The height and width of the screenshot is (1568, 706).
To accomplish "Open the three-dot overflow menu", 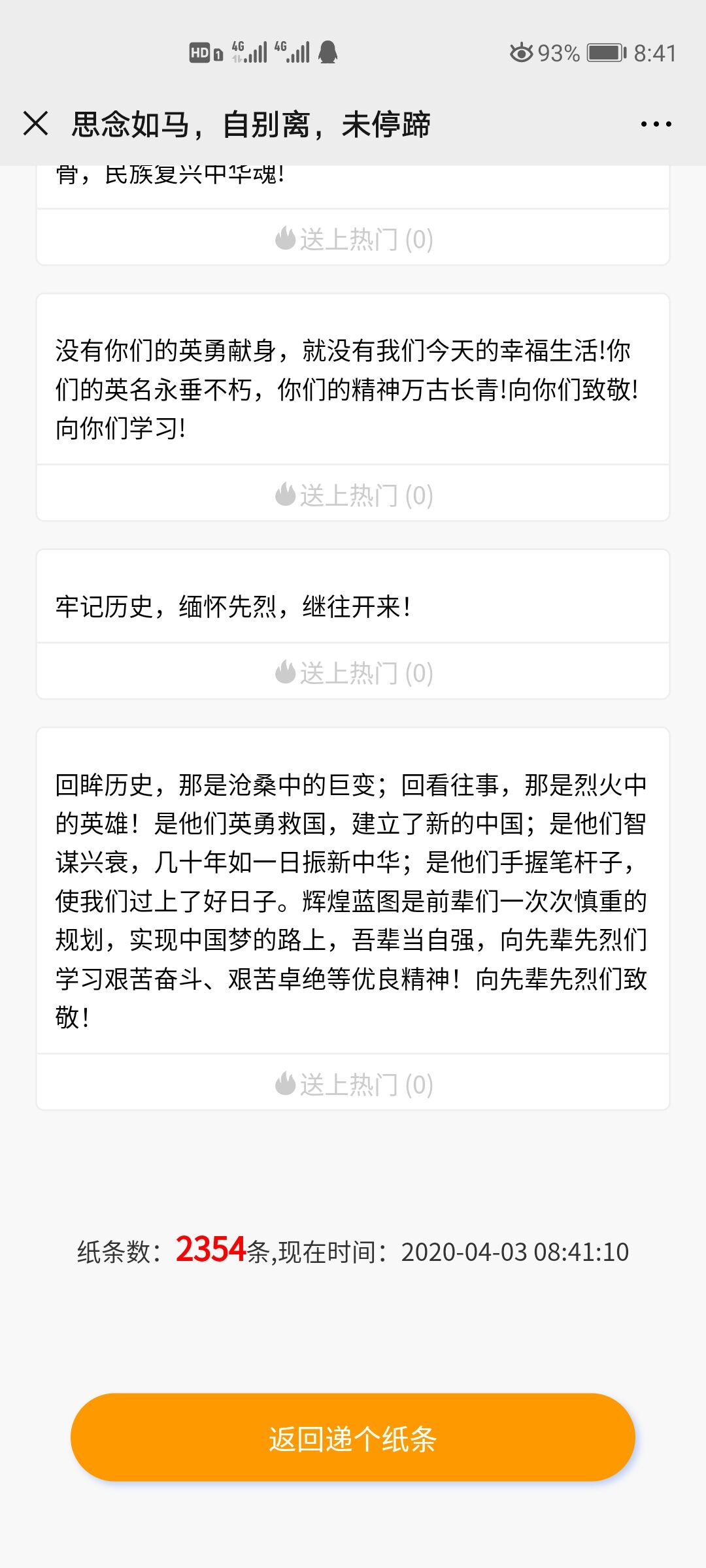I will click(x=656, y=124).
